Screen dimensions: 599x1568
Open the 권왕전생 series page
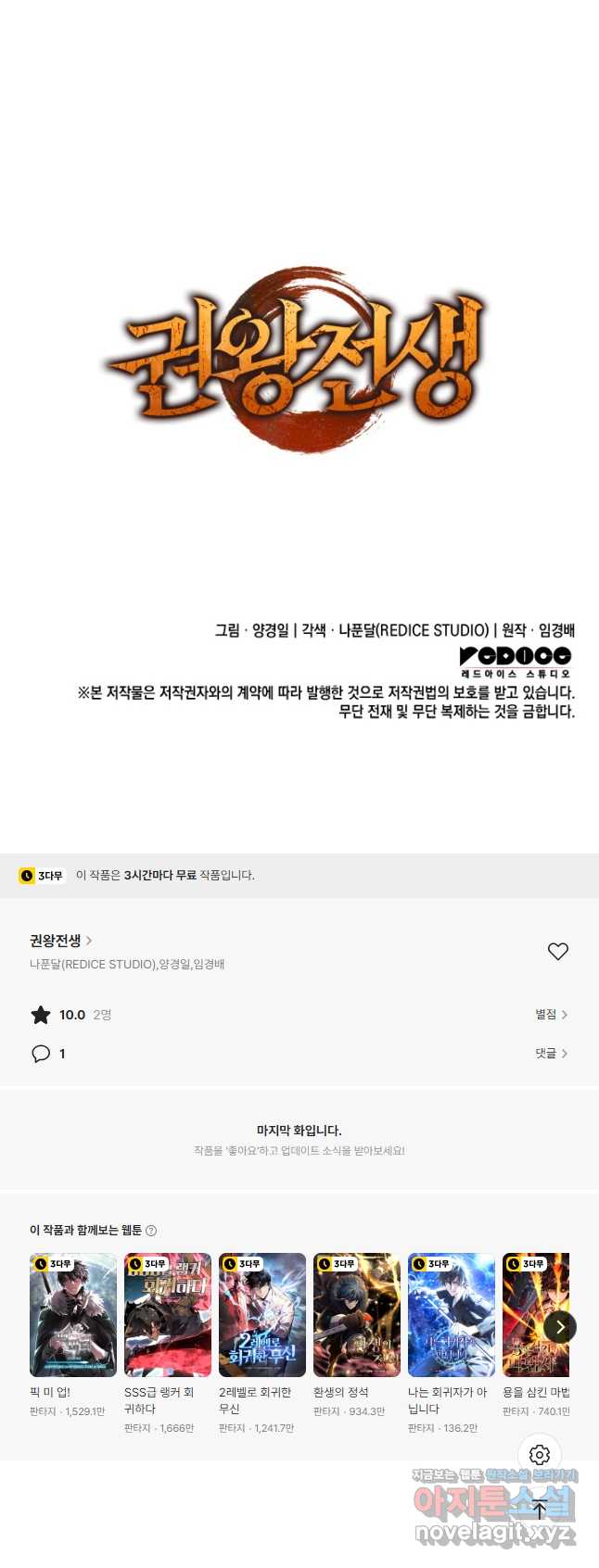click(60, 941)
